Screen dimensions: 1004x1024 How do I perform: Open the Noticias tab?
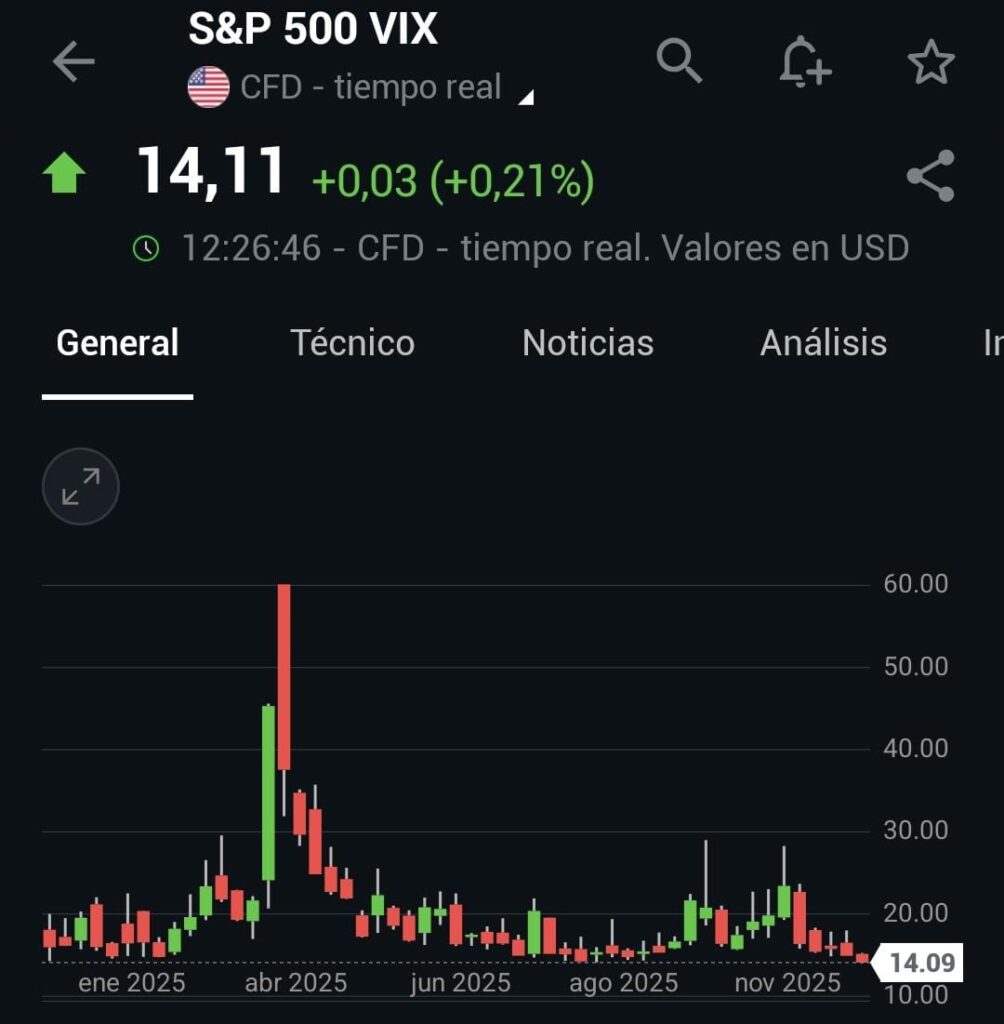coord(587,343)
